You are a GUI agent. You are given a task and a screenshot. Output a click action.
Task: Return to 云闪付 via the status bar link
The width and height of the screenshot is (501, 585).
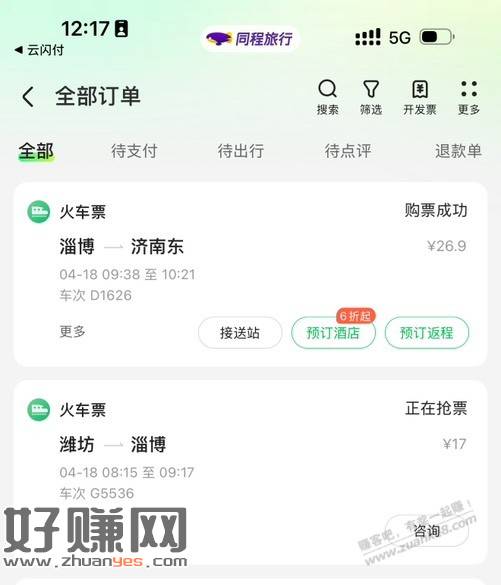[x=39, y=50]
